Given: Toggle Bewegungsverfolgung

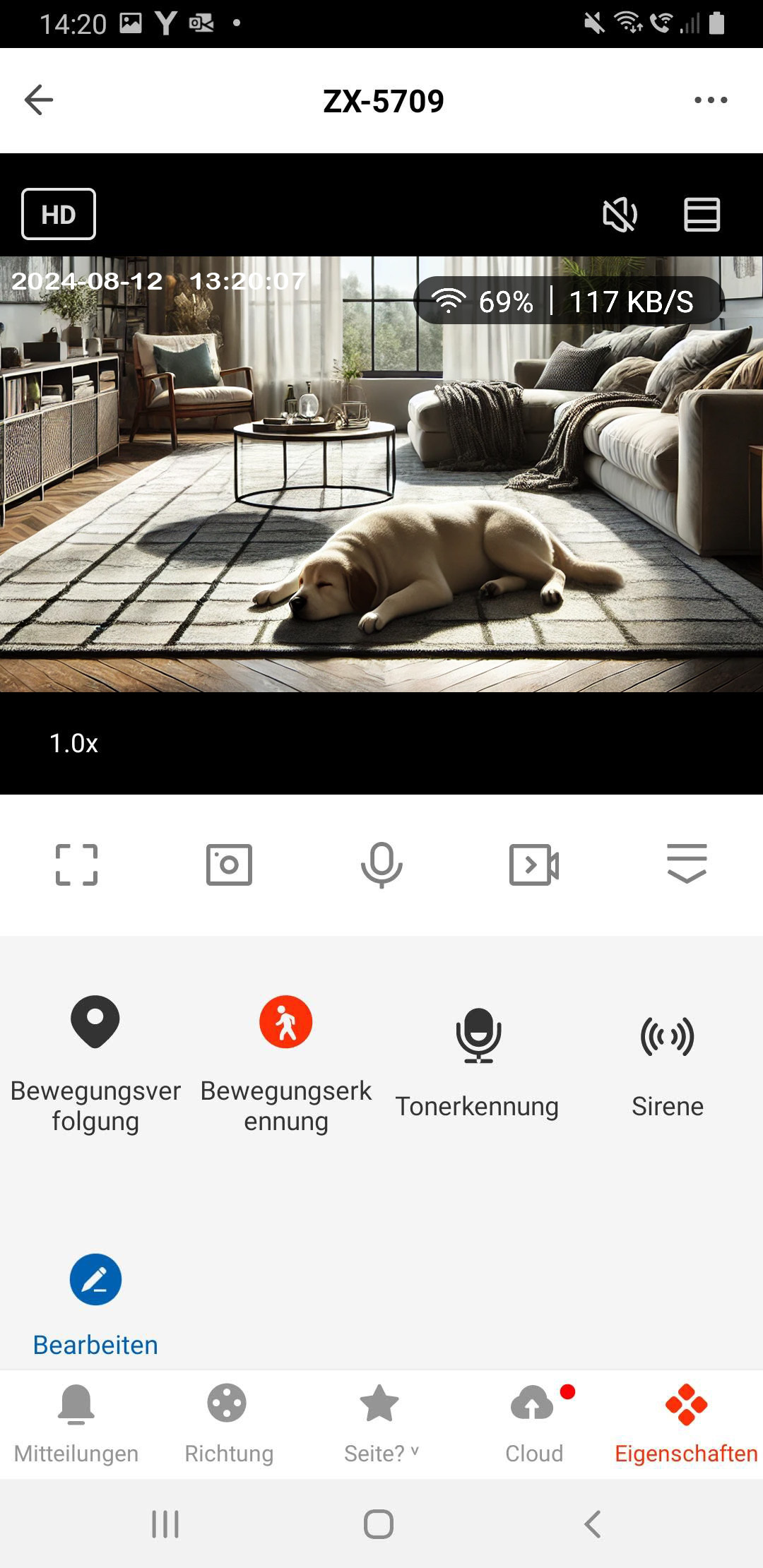Looking at the screenshot, I should (95, 1022).
